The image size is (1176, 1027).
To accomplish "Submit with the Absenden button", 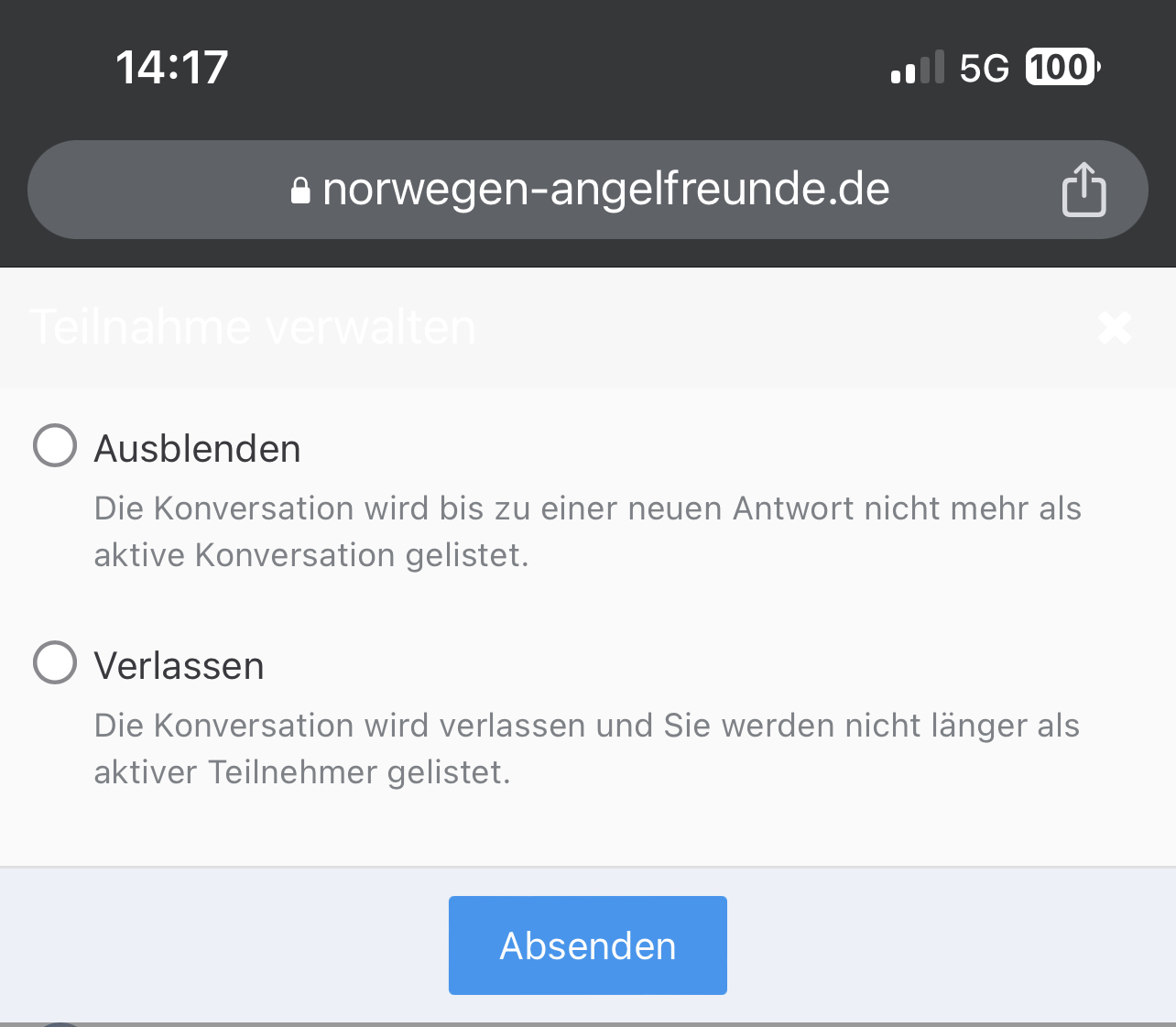I will [x=587, y=945].
